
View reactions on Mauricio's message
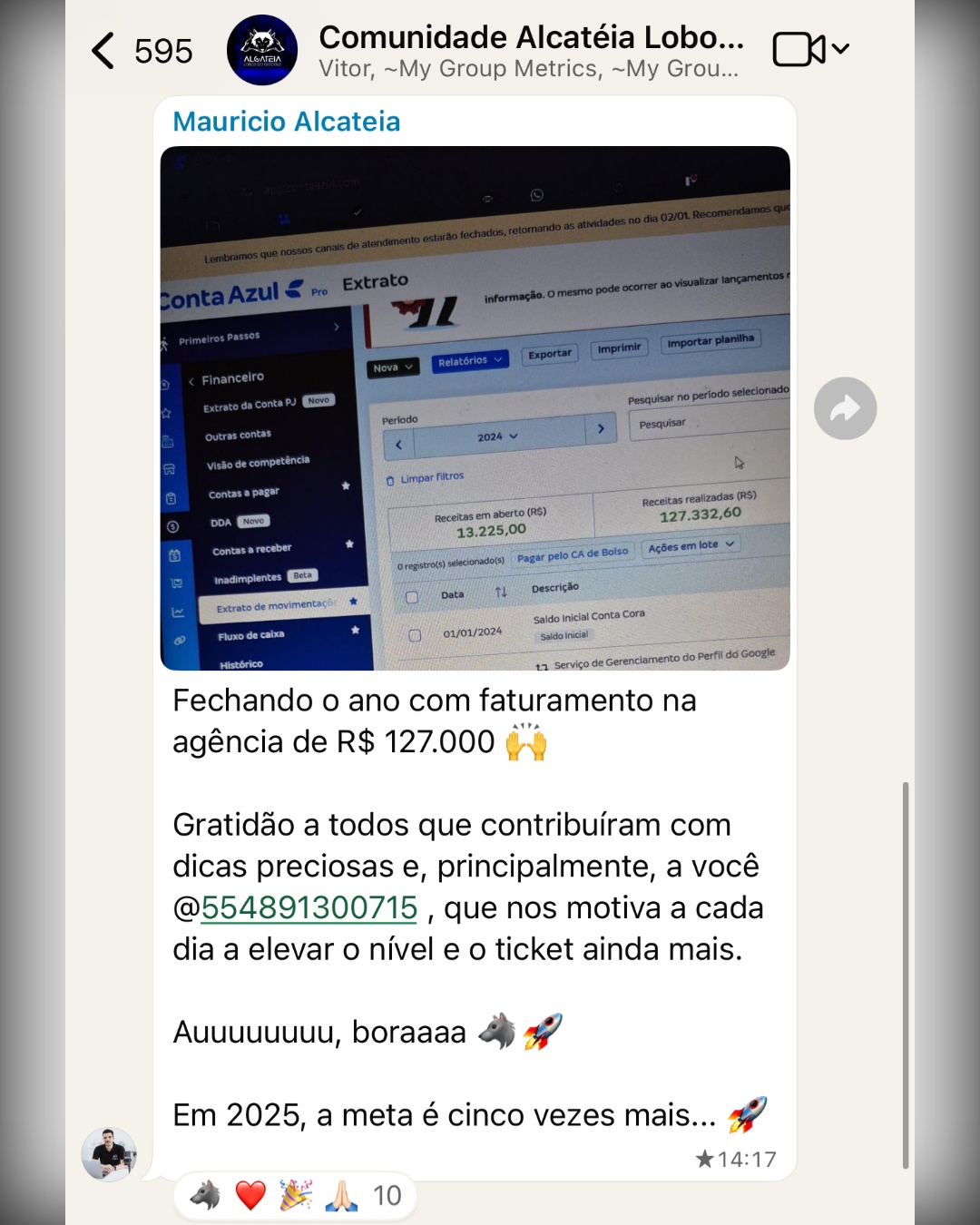pyautogui.click(x=295, y=1196)
